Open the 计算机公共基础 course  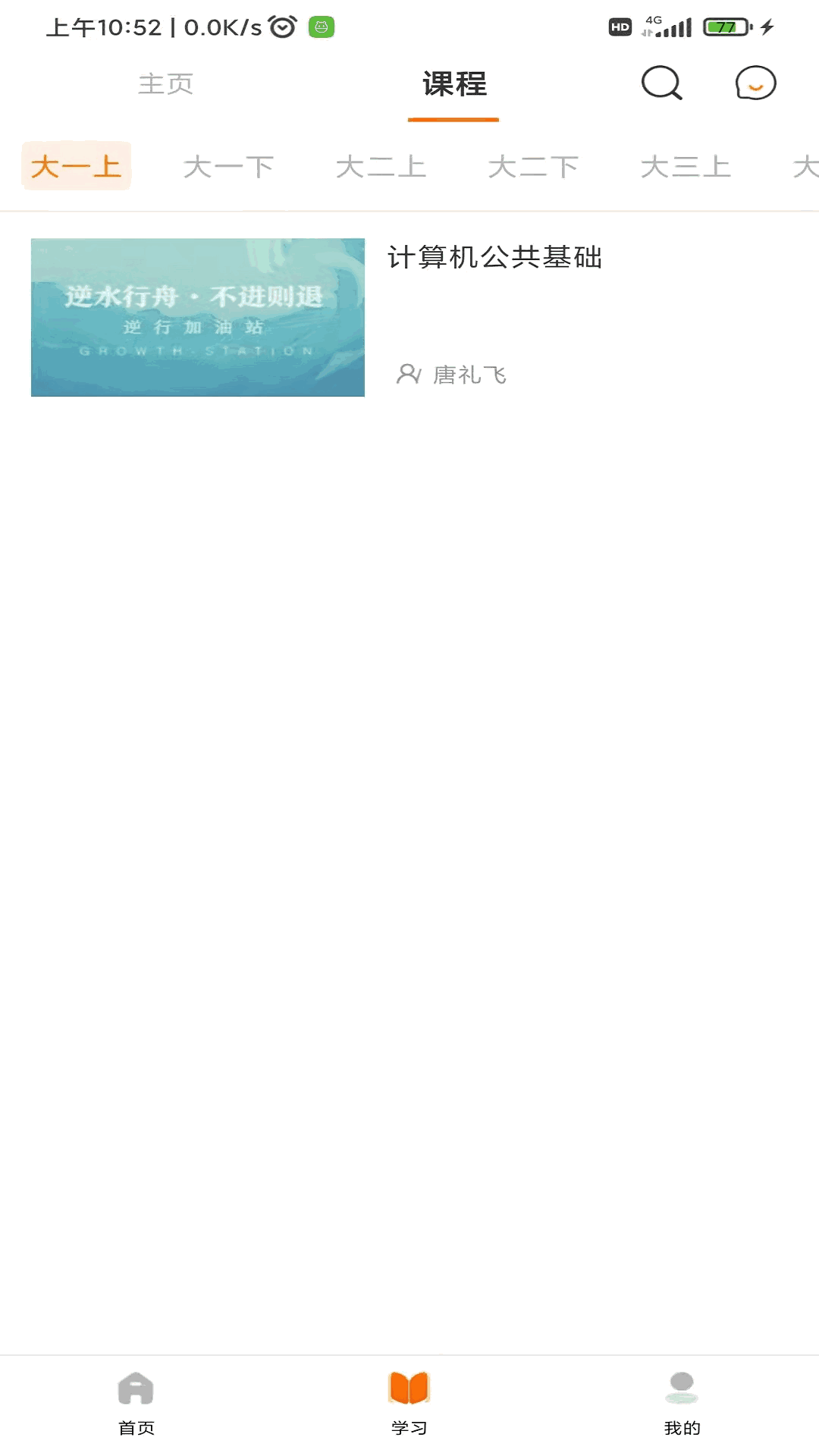coord(494,258)
